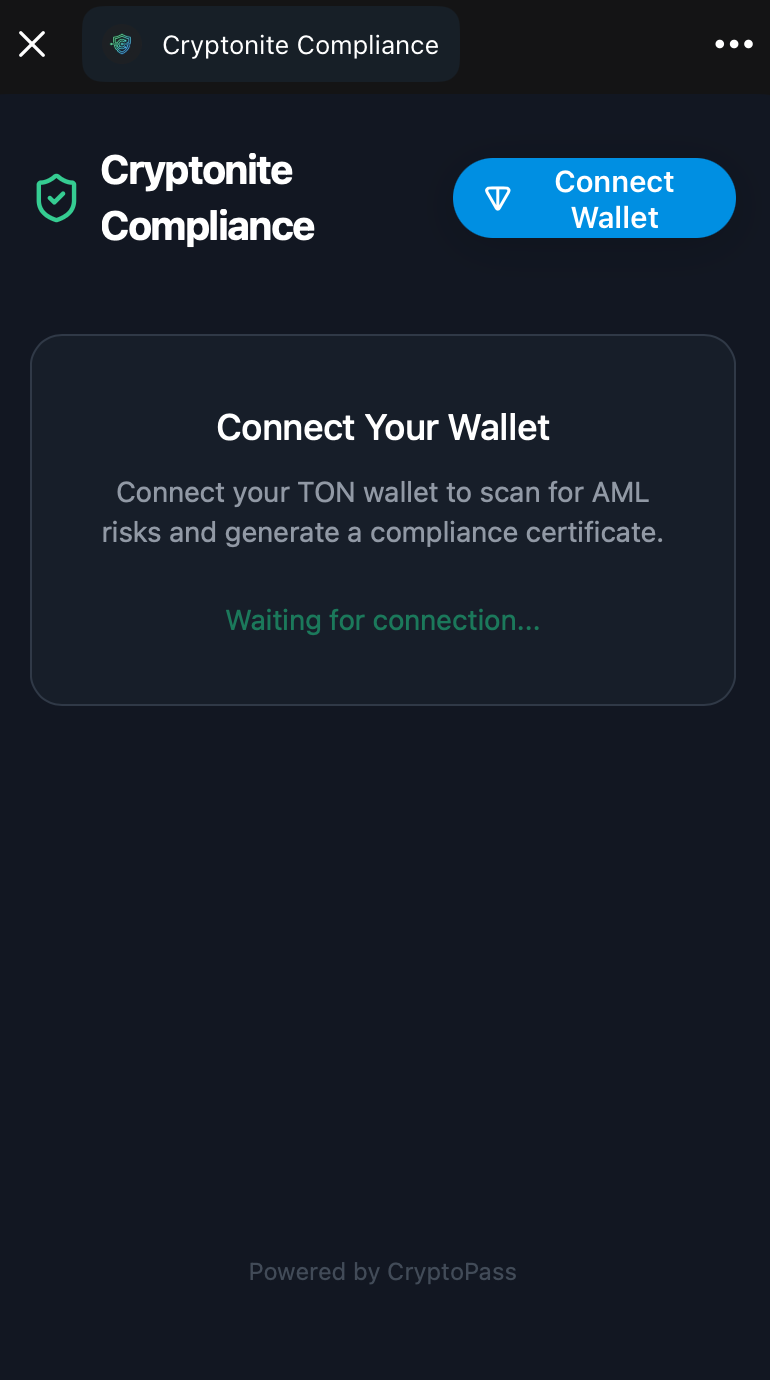Open the Cryptonite Compliance title pill in header
This screenshot has width=770, height=1380.
[270, 44]
